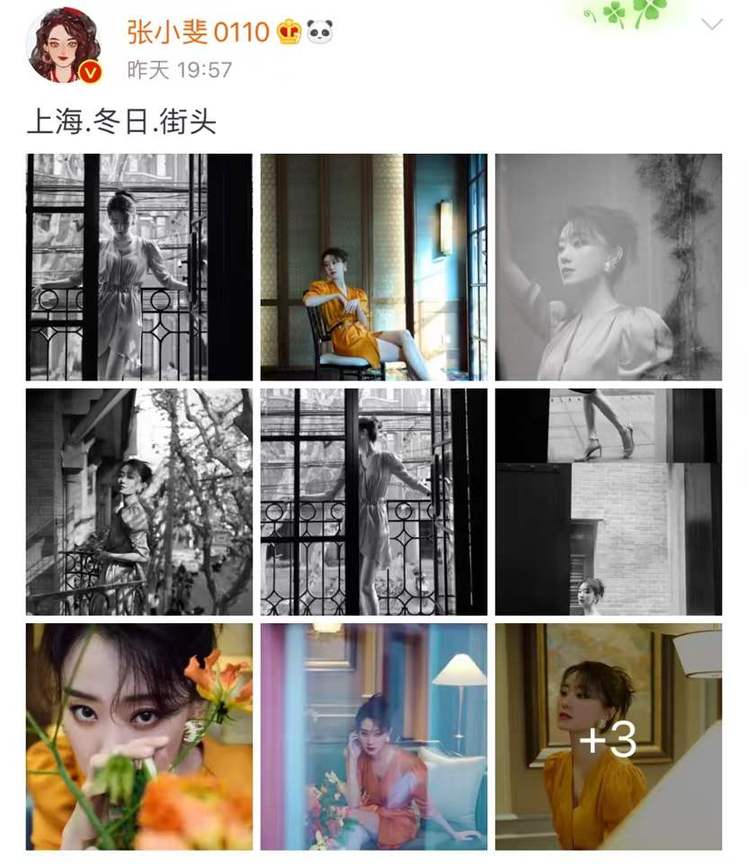
Task: Open the close-up photo with orange flowers
Action: point(139,736)
